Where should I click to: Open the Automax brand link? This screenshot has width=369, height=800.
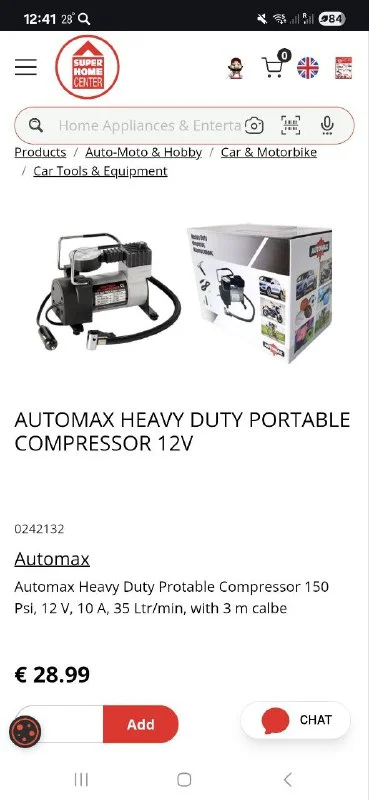point(52,559)
